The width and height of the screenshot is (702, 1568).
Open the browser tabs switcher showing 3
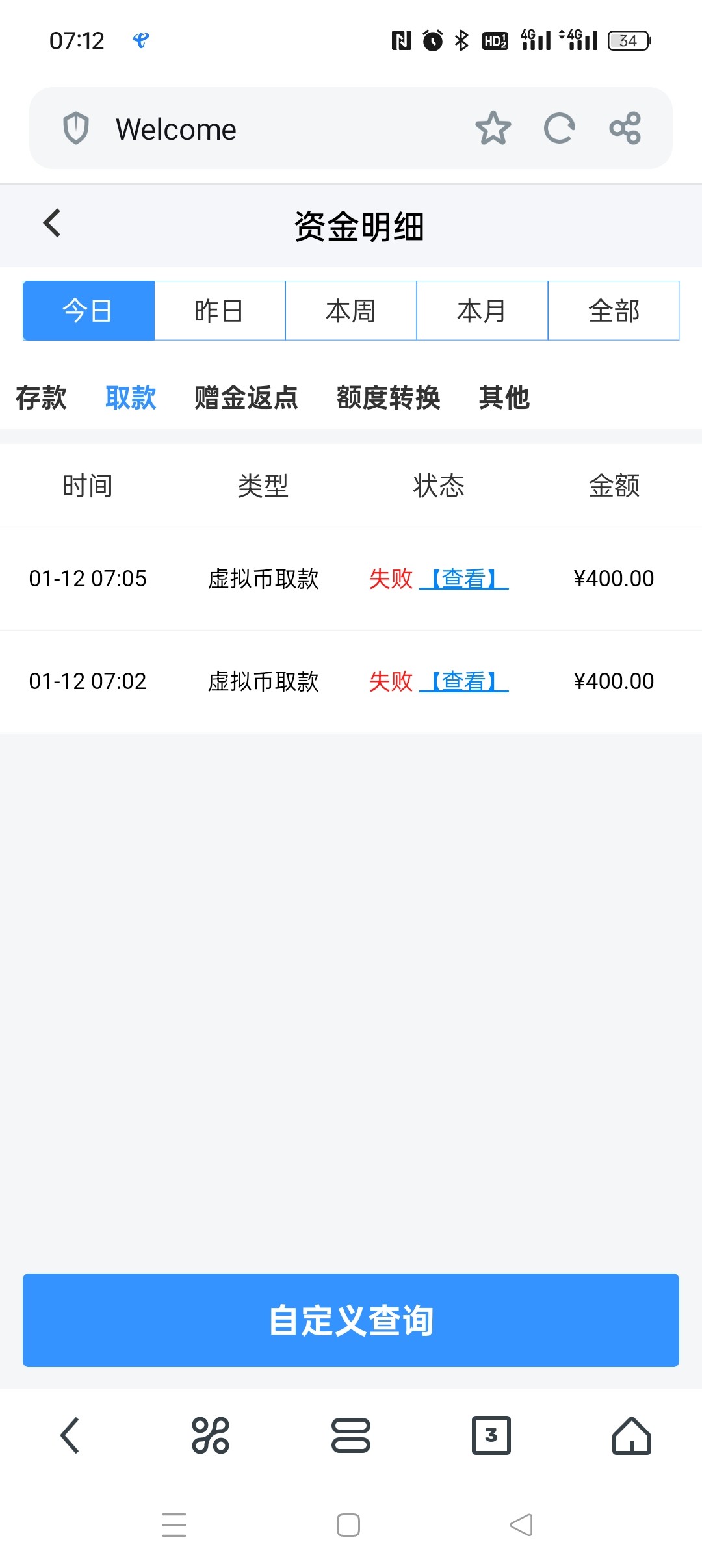491,1435
